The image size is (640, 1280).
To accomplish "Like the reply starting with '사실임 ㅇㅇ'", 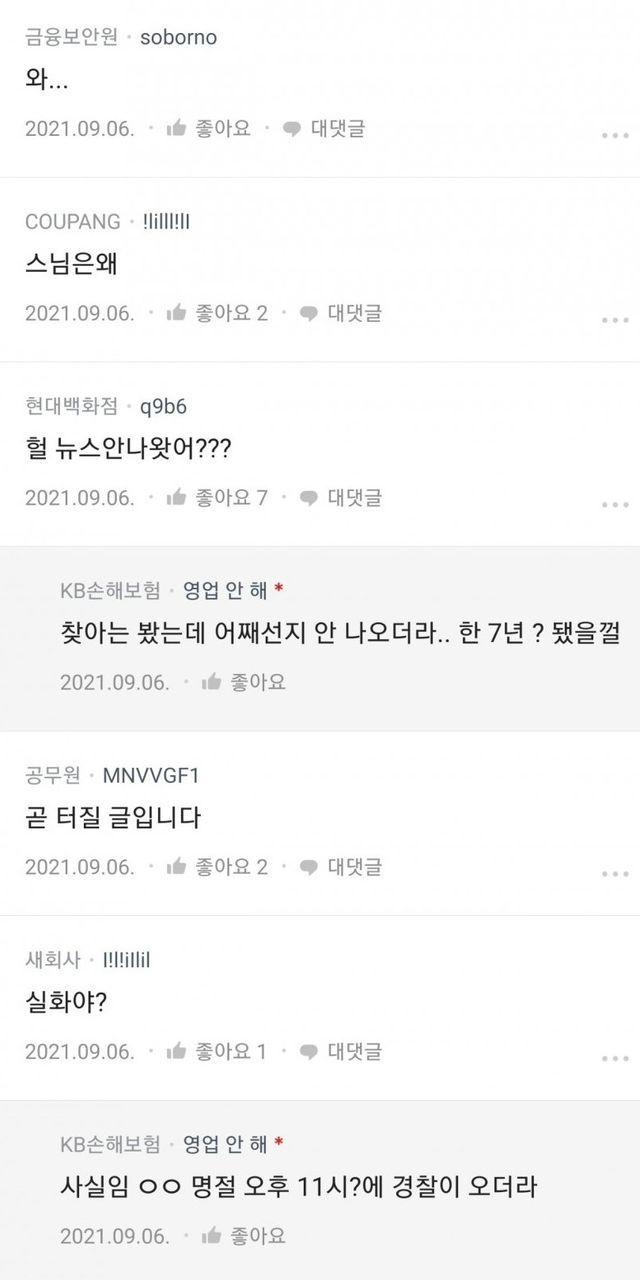I will (243, 1236).
